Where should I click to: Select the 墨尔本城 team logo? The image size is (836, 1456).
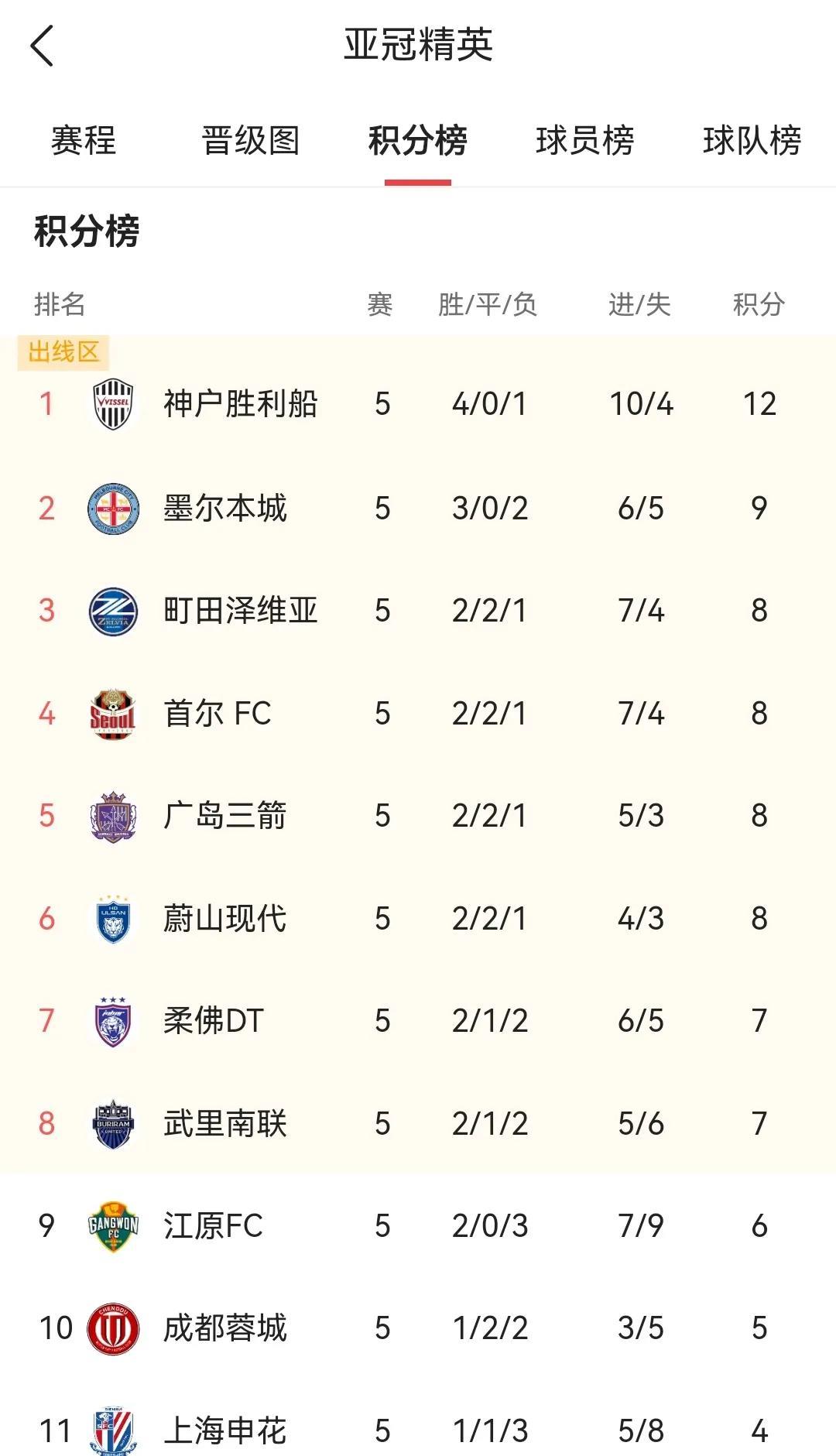click(114, 506)
